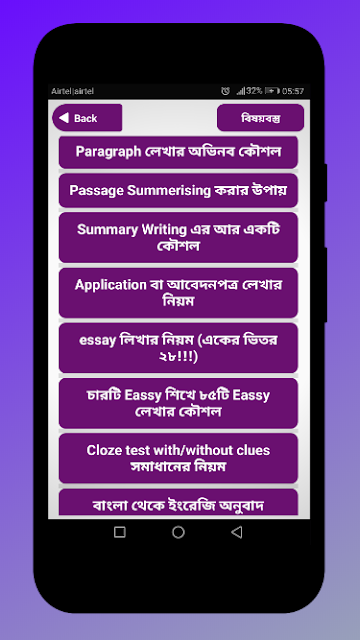
Task: Open the বিষয়বস্তু button
Action: pyautogui.click(x=260, y=118)
